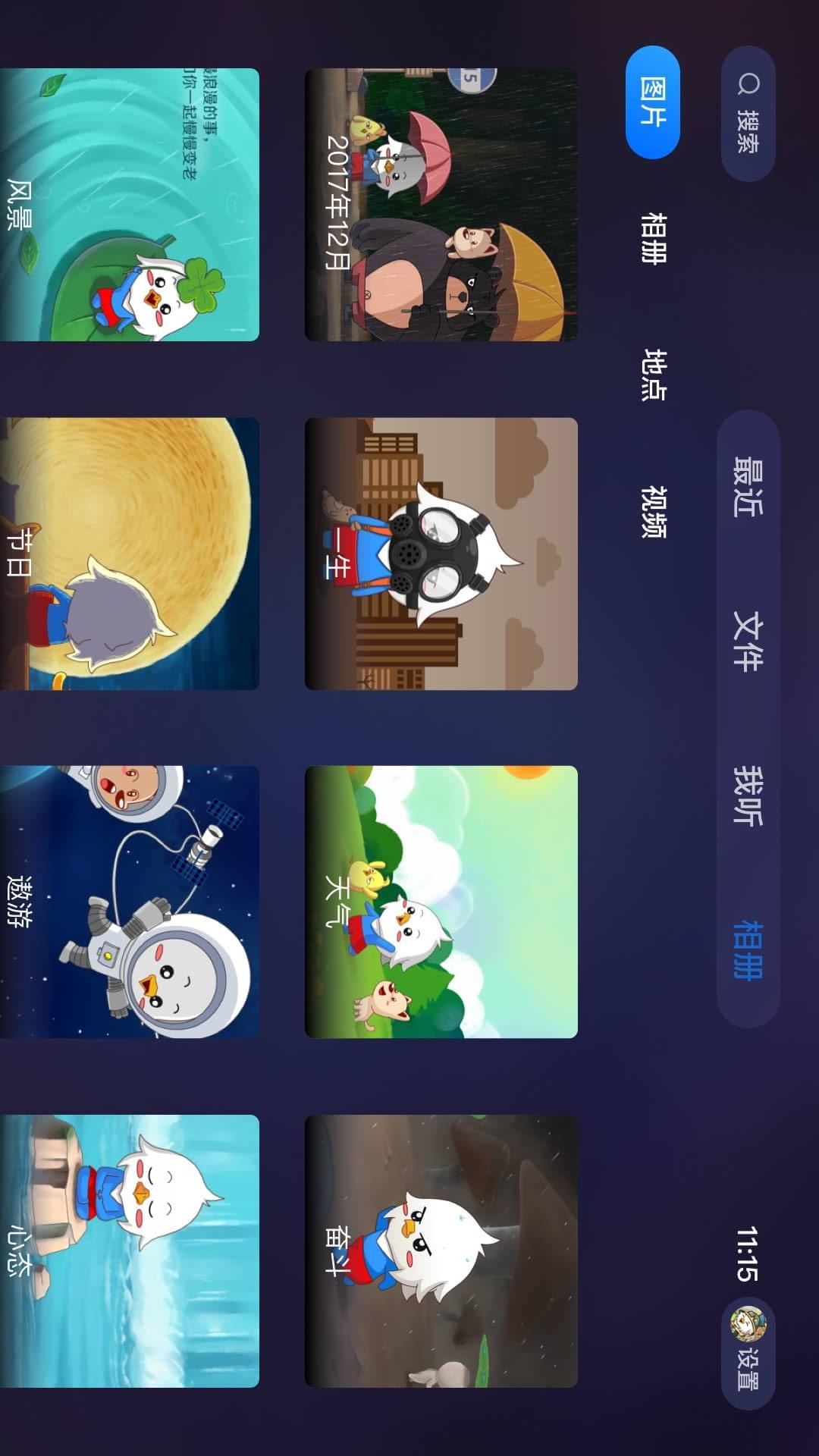
Task: Open the 一生 album
Action: [x=441, y=554]
